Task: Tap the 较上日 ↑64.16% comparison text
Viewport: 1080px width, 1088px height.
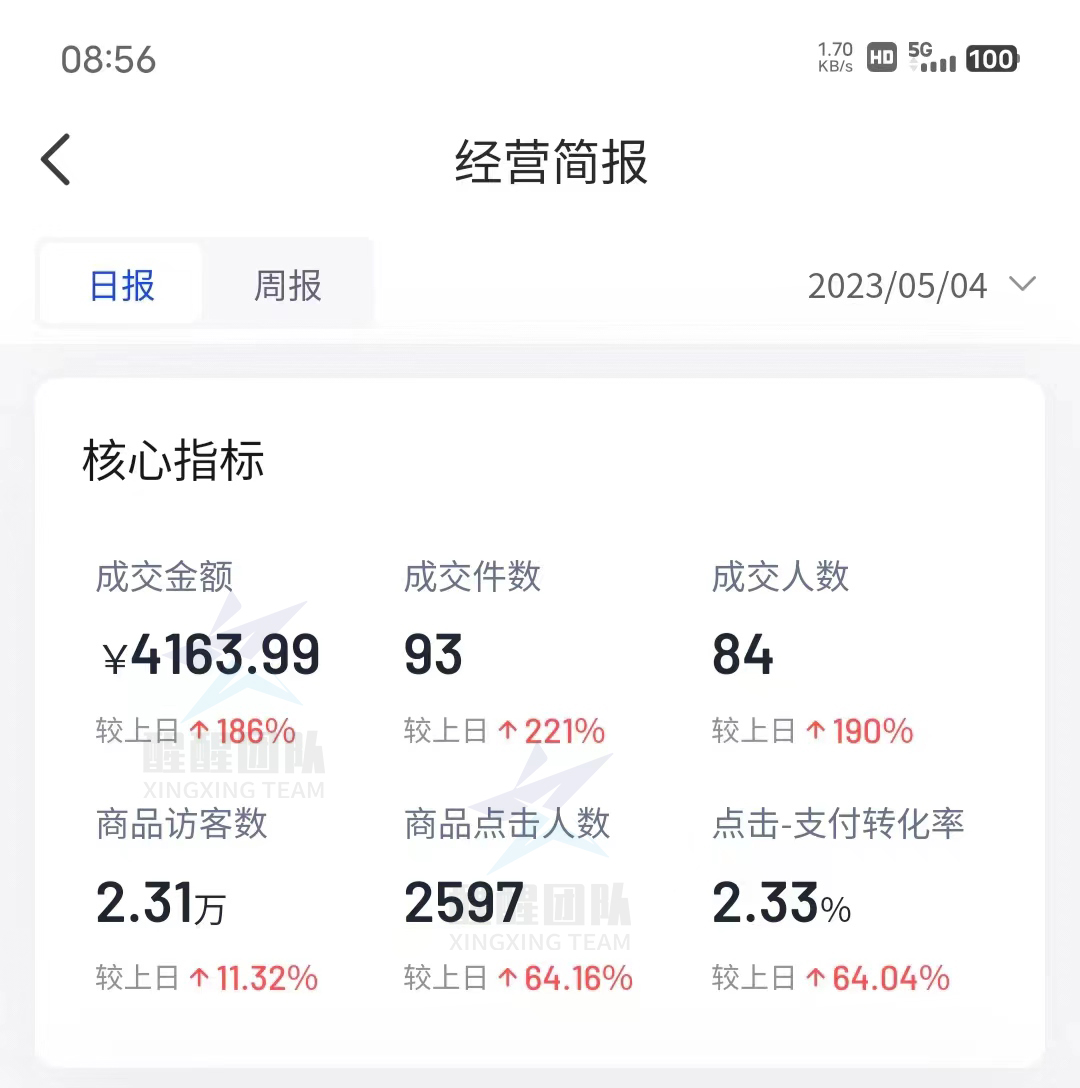Action: click(x=515, y=977)
